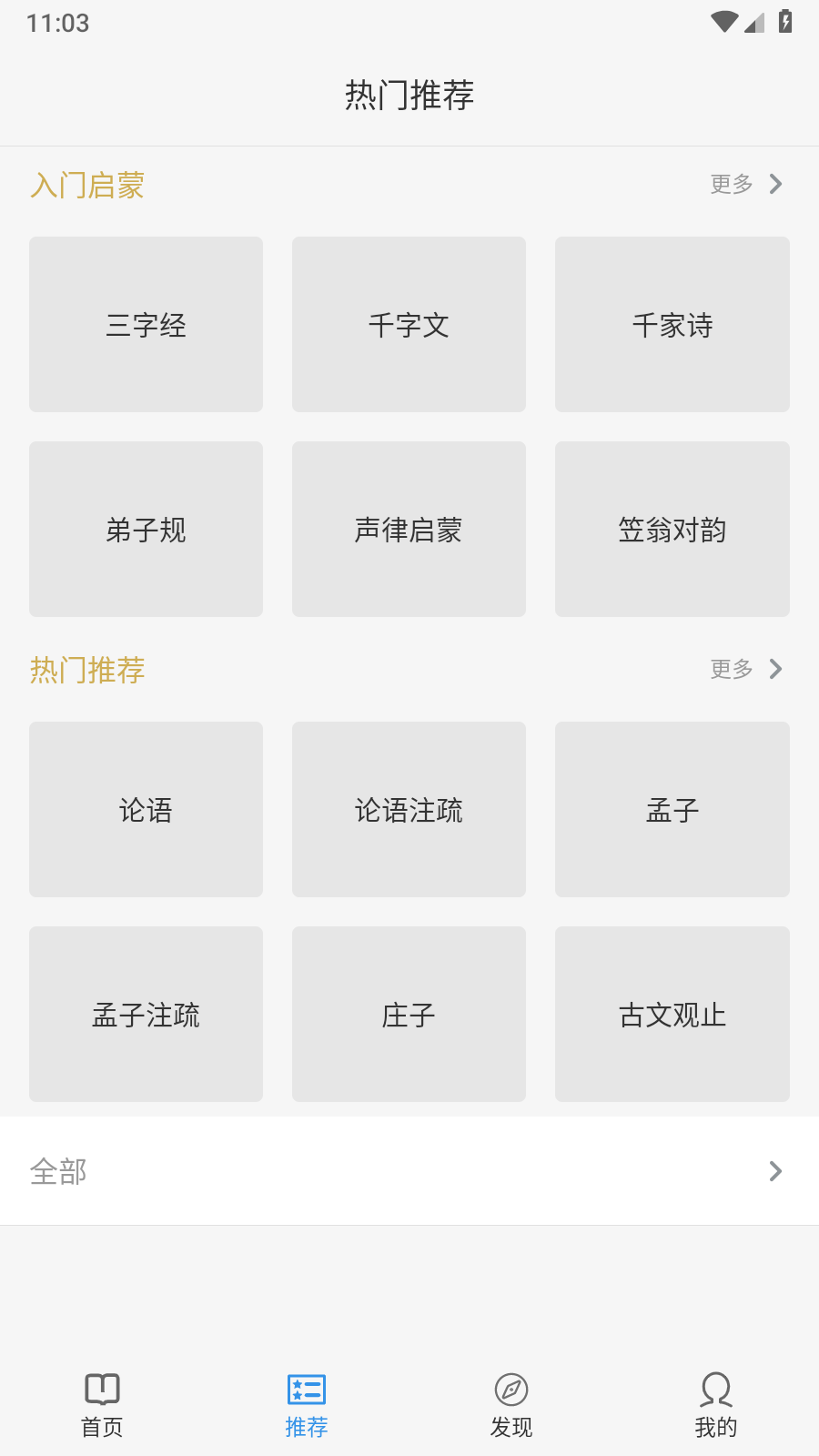Select the 千字文 card
Viewport: 819px width, 1456px height.
[x=409, y=325]
